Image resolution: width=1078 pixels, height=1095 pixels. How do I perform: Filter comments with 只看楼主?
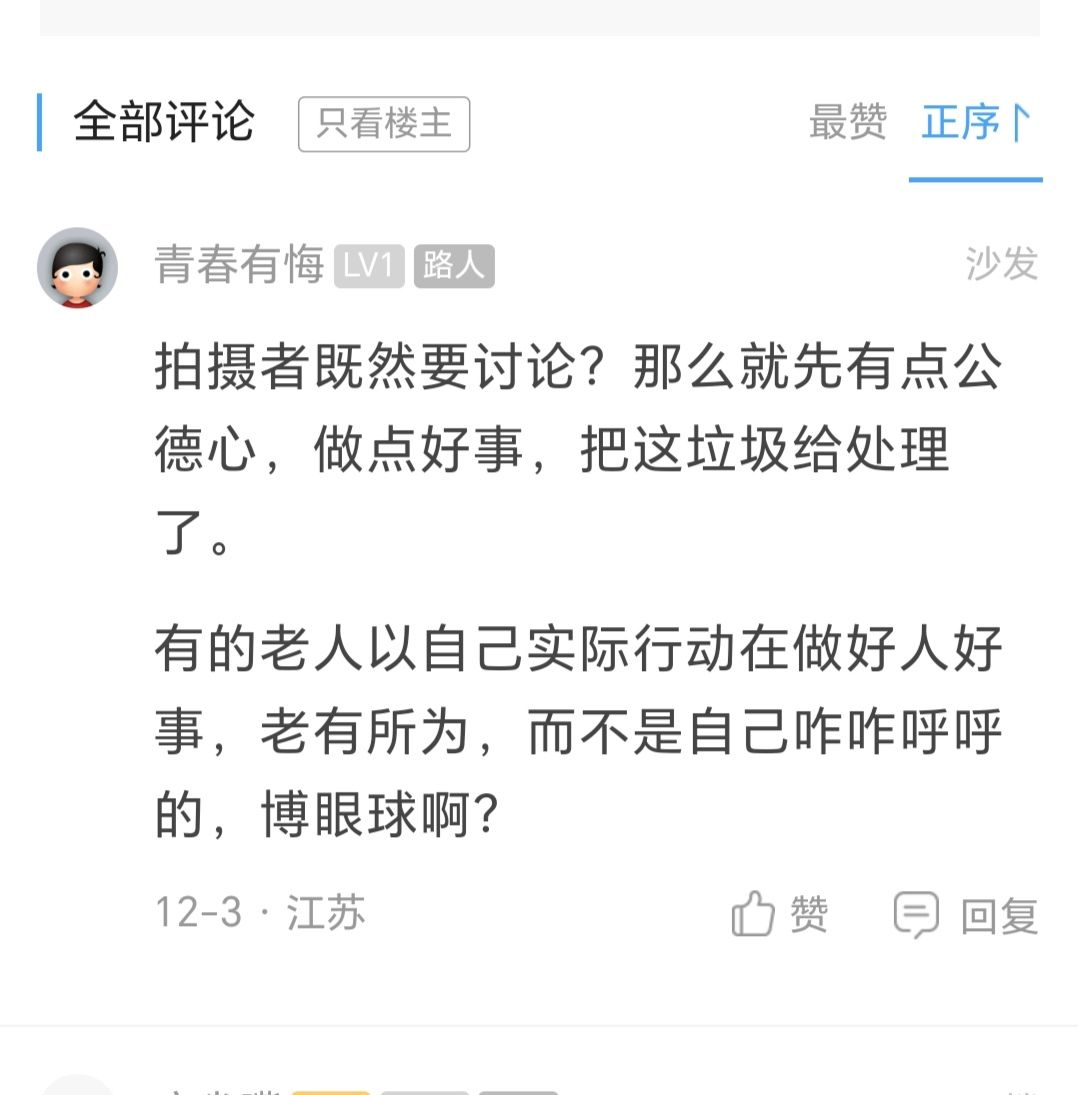[x=384, y=124]
